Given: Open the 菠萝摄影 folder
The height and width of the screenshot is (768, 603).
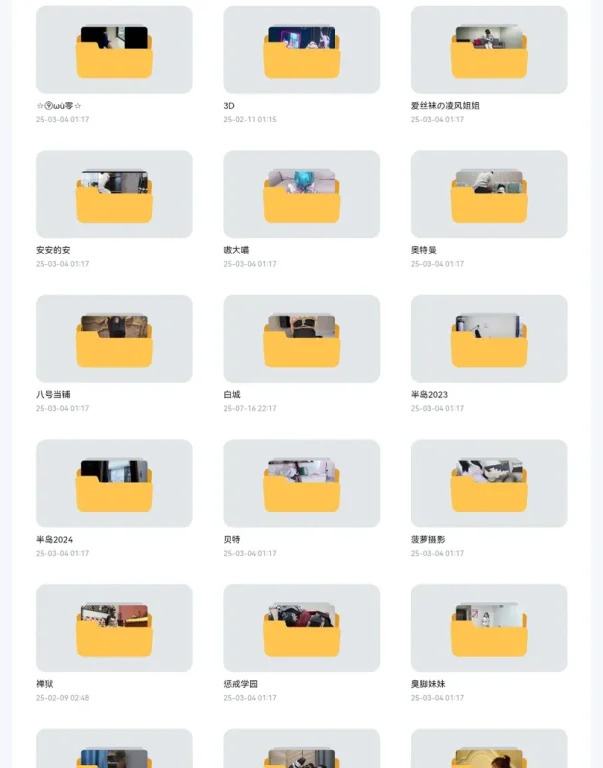Looking at the screenshot, I should 488,484.
